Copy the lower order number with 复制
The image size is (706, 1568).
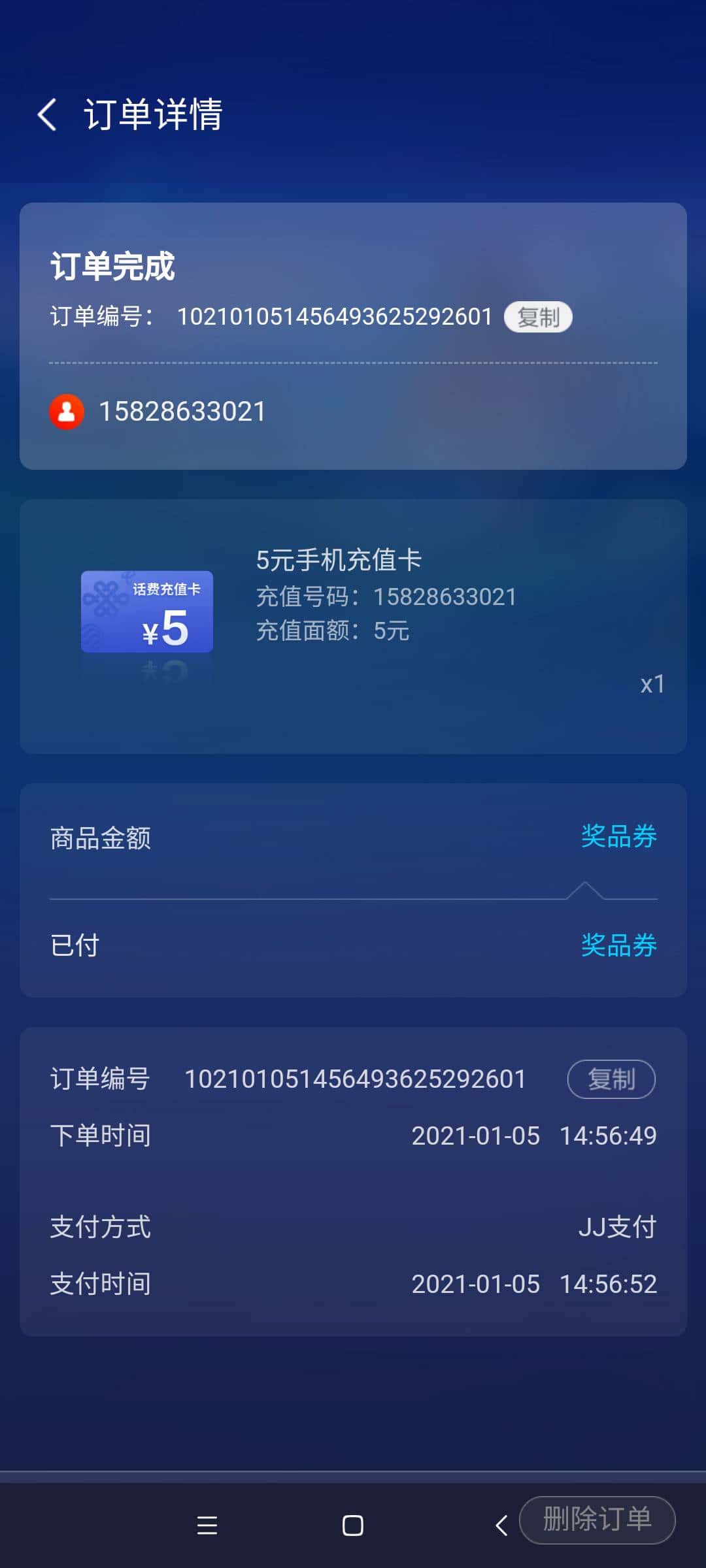(611, 1079)
